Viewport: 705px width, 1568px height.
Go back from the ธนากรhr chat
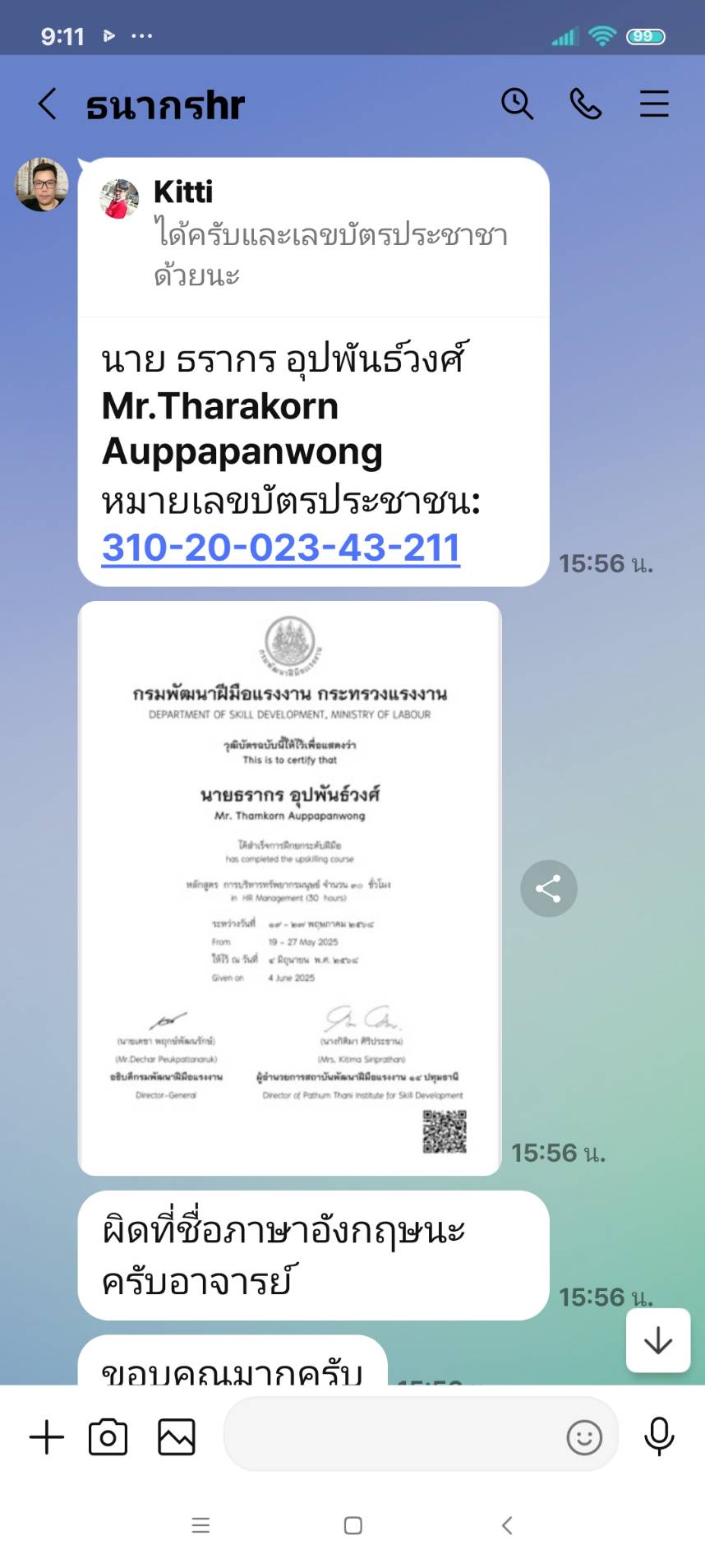48,104
